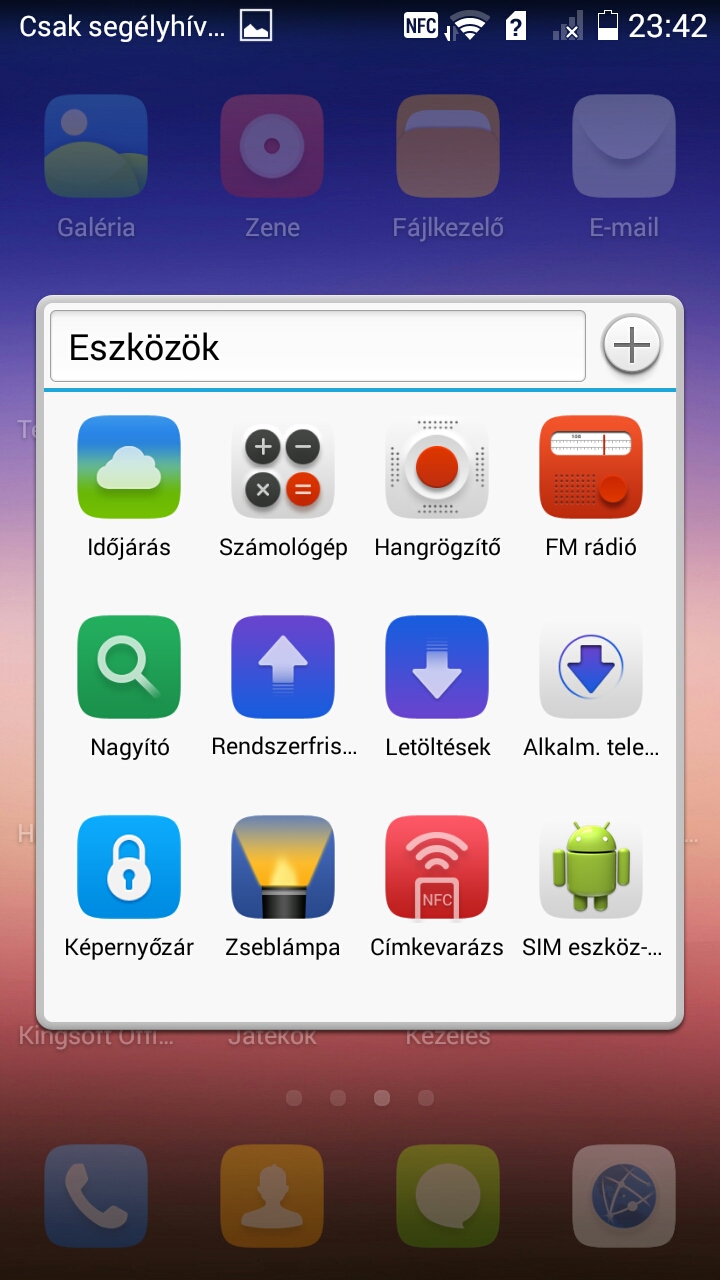This screenshot has height=1280, width=720.
Task: Launch Alkalm. telepítő app installer
Action: (591, 667)
